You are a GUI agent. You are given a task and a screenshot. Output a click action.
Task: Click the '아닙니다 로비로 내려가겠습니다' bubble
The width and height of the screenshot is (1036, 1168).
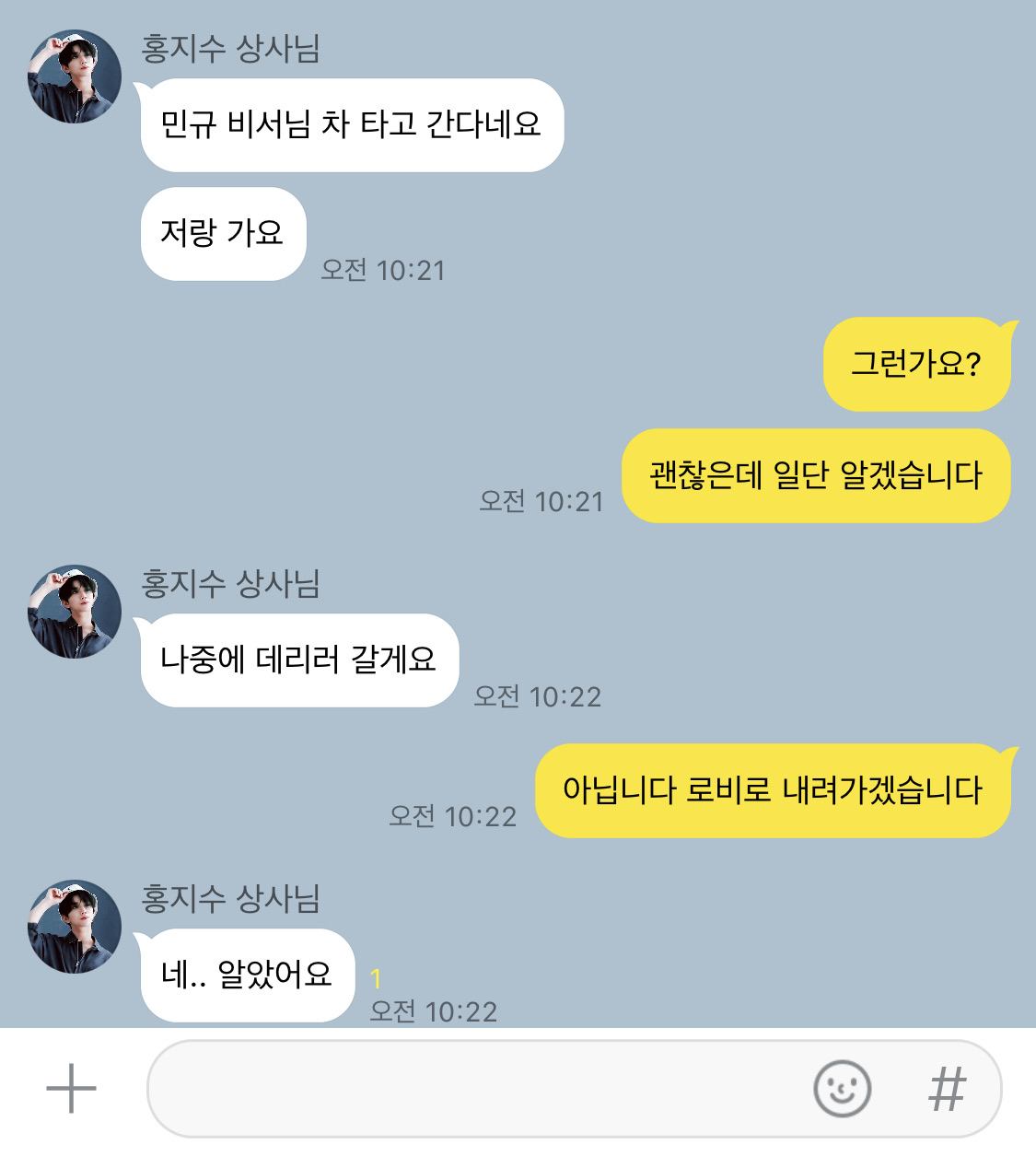pyautogui.click(x=774, y=789)
